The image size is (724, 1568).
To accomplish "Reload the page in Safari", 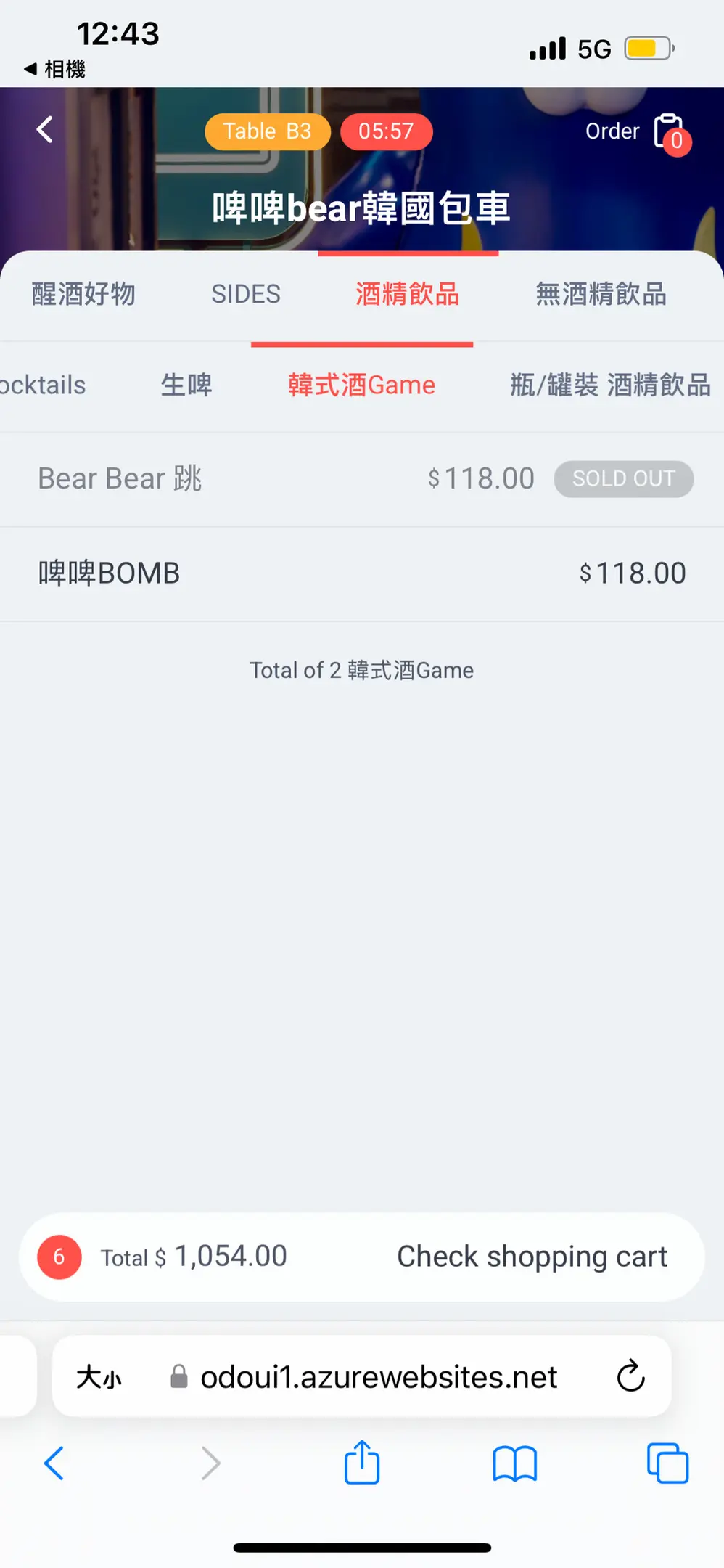I will point(630,1376).
